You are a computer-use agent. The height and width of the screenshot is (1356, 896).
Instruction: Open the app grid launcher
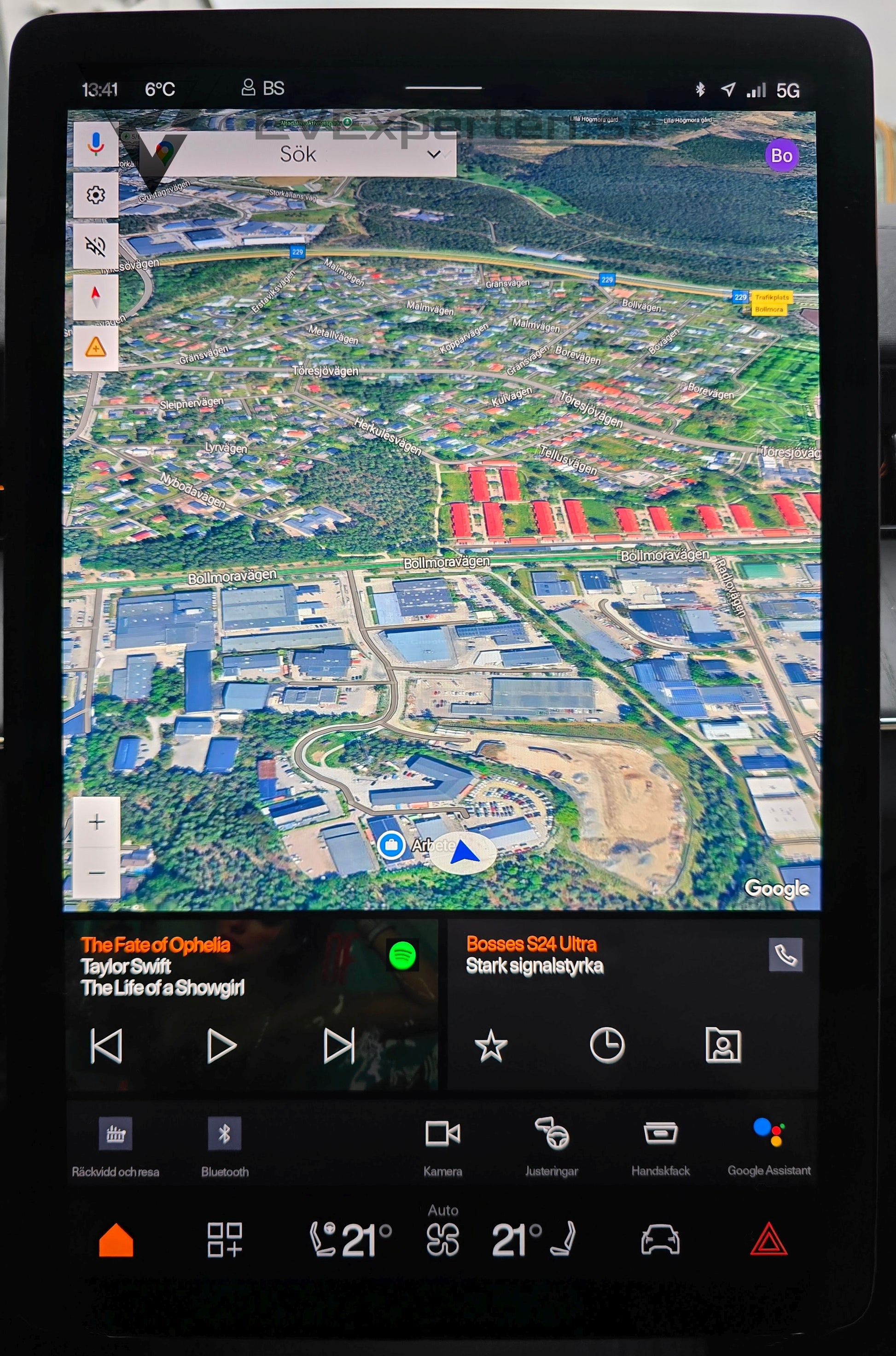click(224, 1240)
